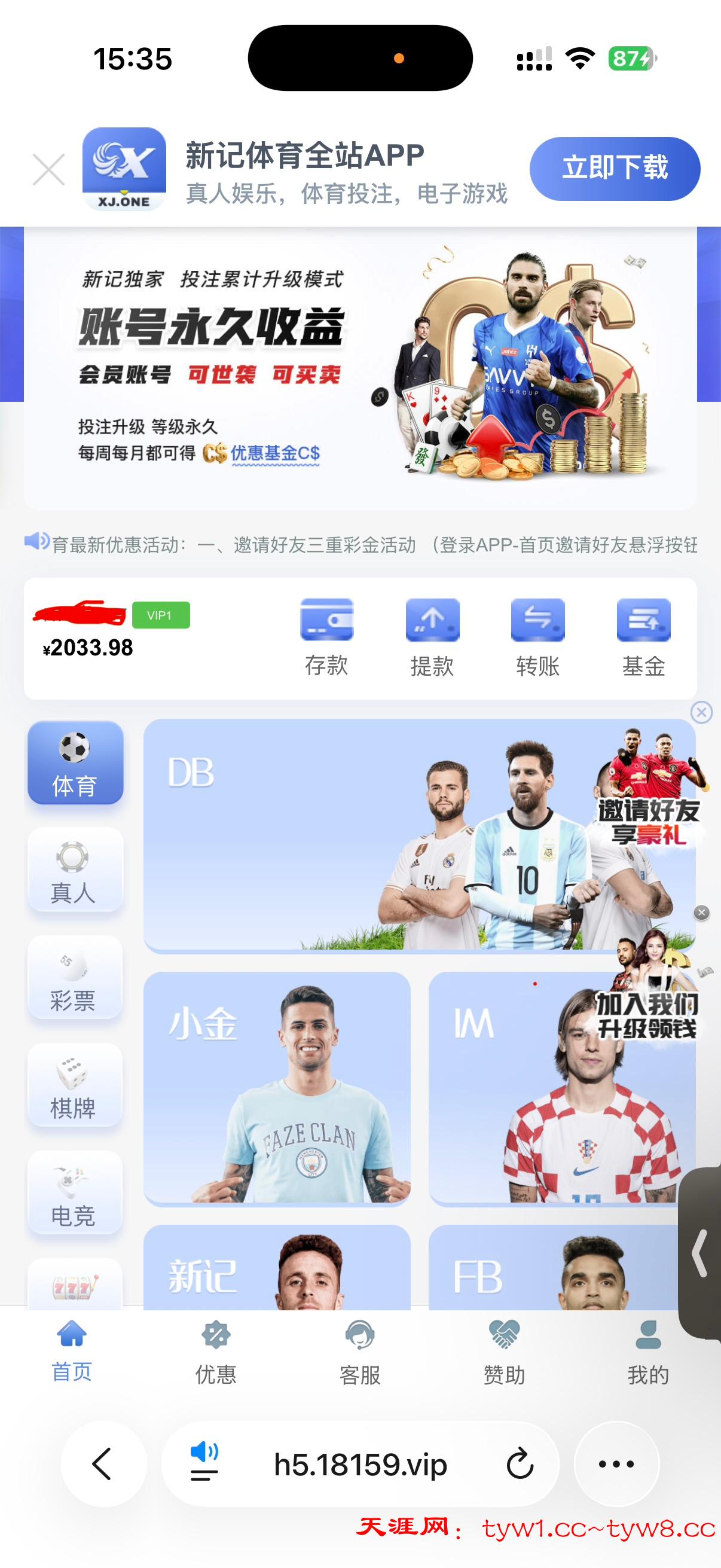Switch to the 客服 tab
This screenshot has height=1568, width=721.
pyautogui.click(x=359, y=1352)
